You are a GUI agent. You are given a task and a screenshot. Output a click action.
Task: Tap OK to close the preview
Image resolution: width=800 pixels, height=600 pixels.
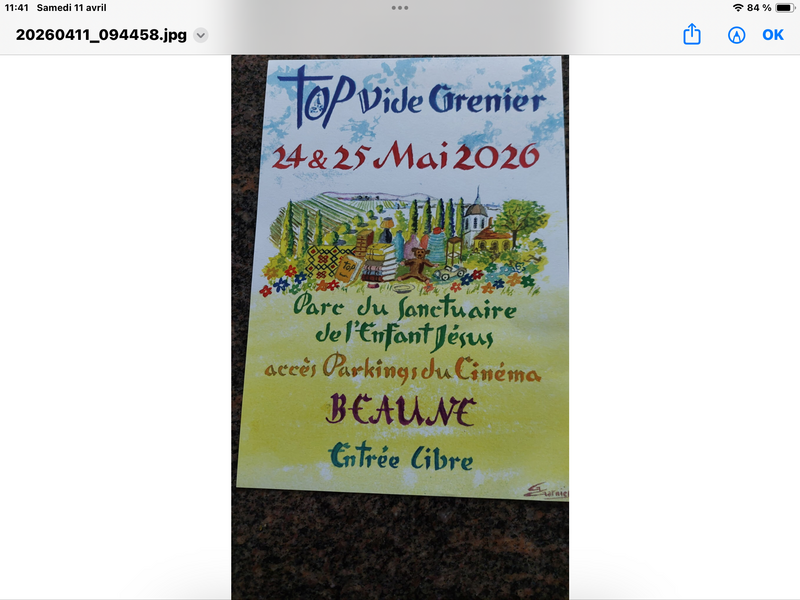[x=773, y=35]
